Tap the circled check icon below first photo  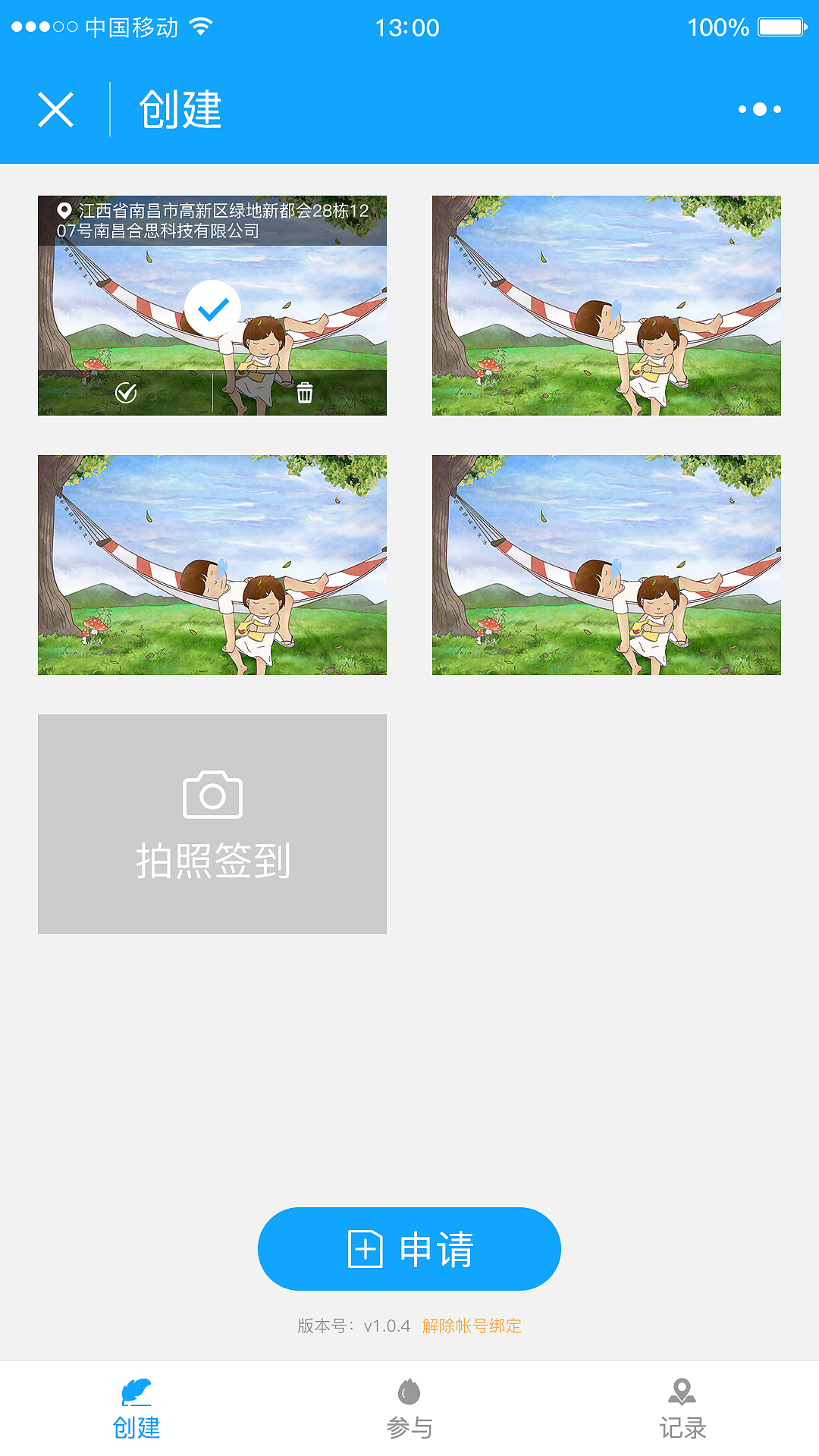click(127, 394)
